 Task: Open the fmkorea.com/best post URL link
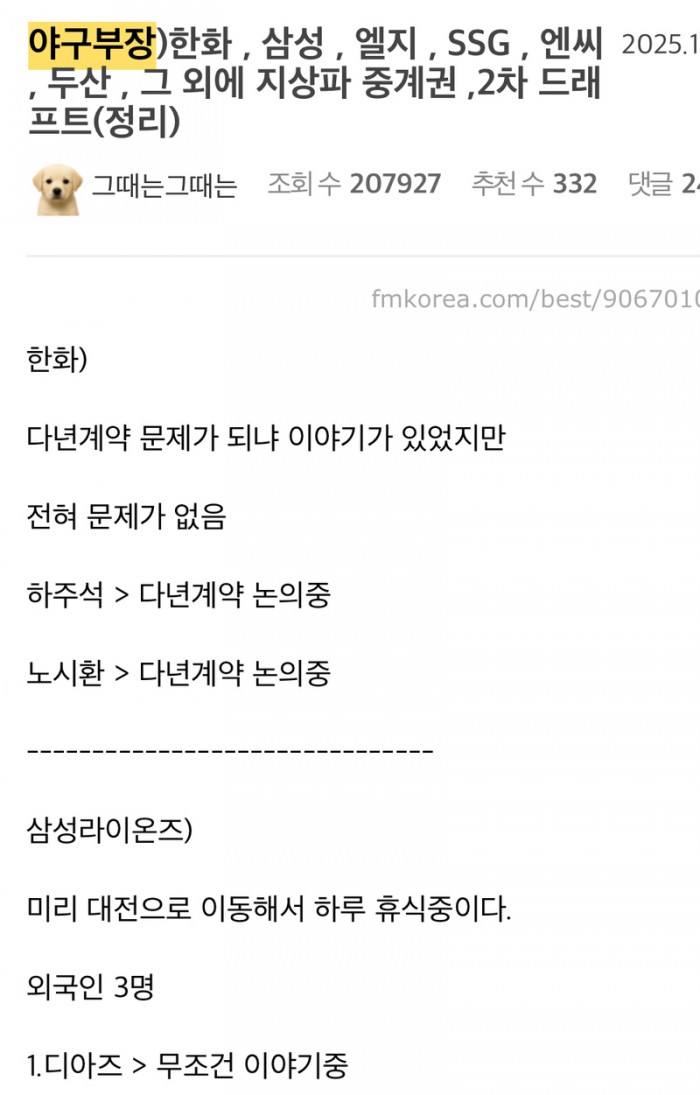pos(534,299)
